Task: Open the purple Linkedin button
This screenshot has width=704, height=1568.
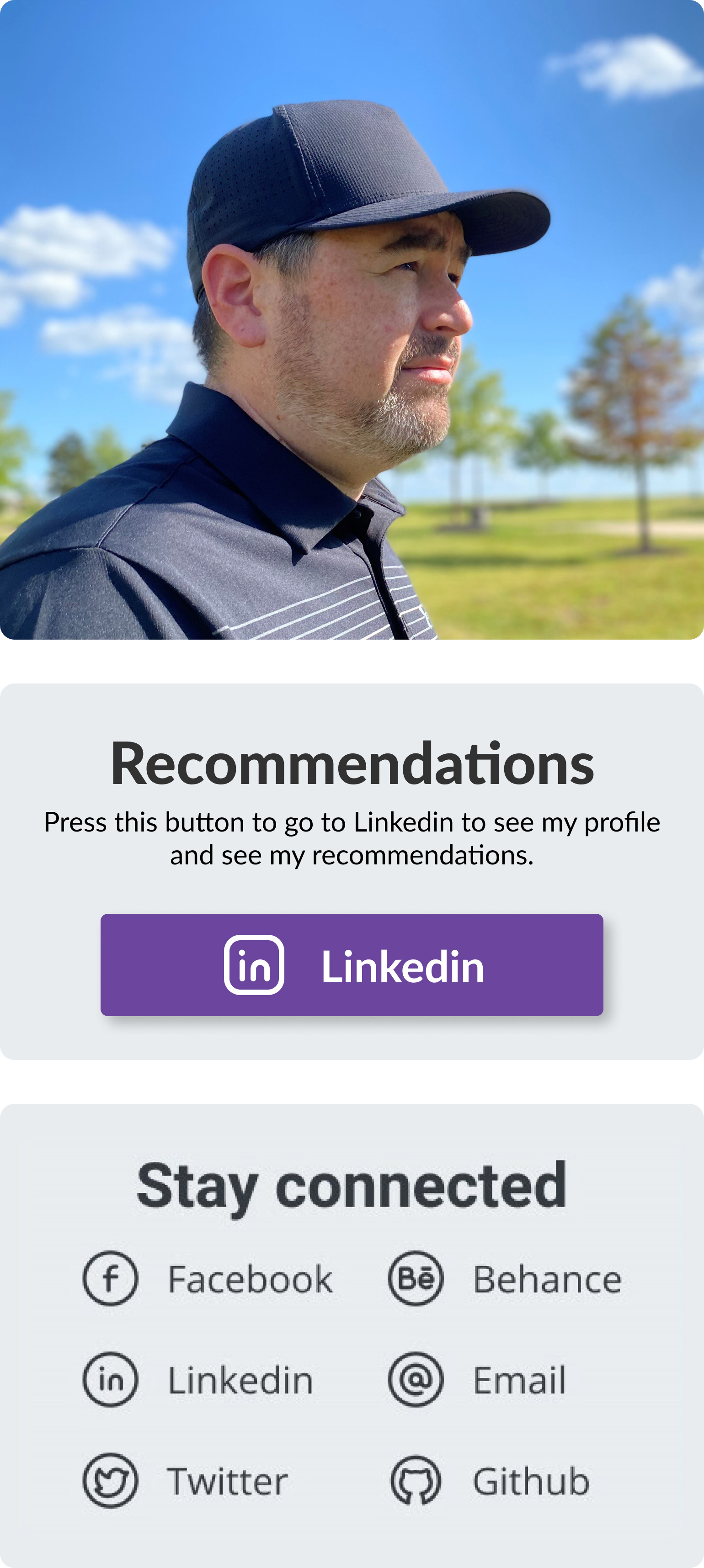Action: point(352,964)
